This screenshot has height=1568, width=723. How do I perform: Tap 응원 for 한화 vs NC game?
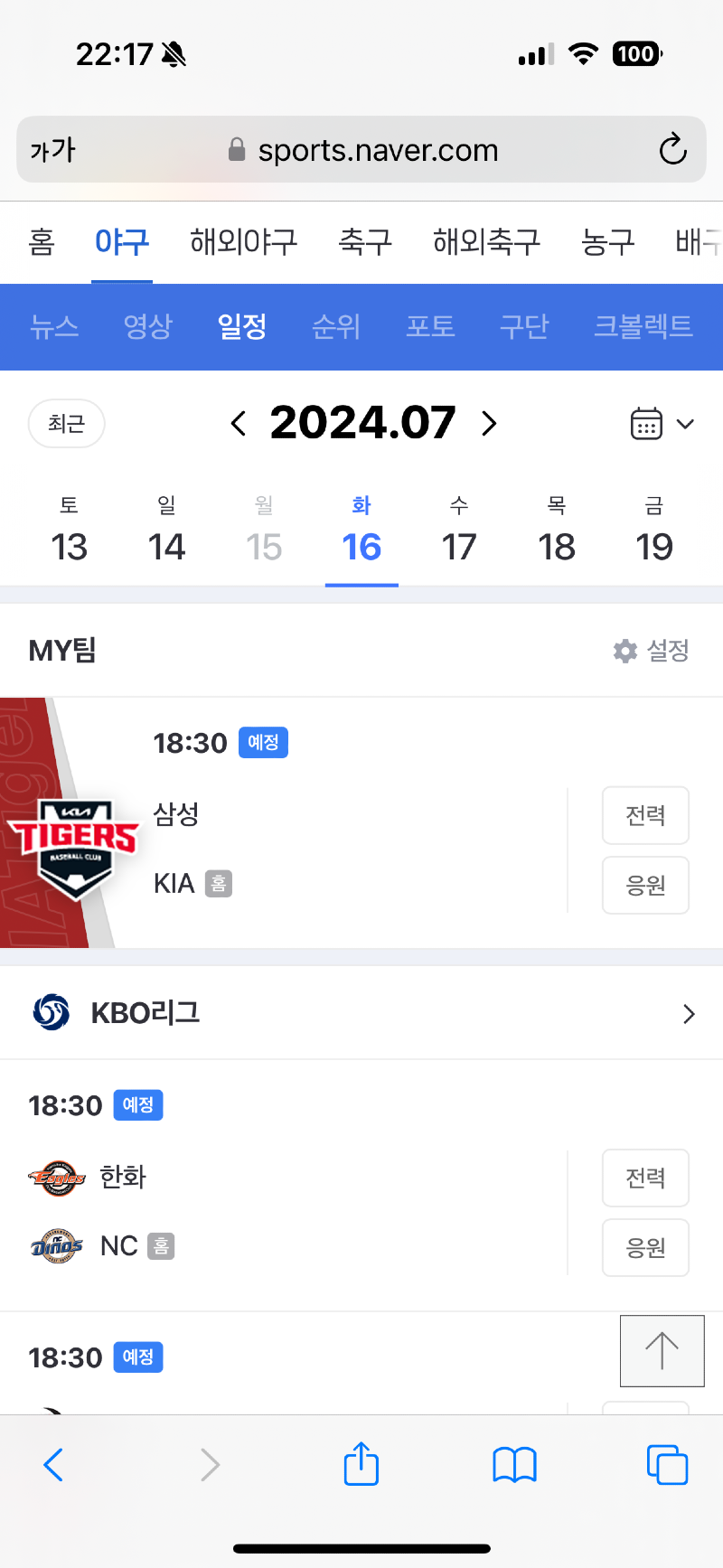(645, 1247)
